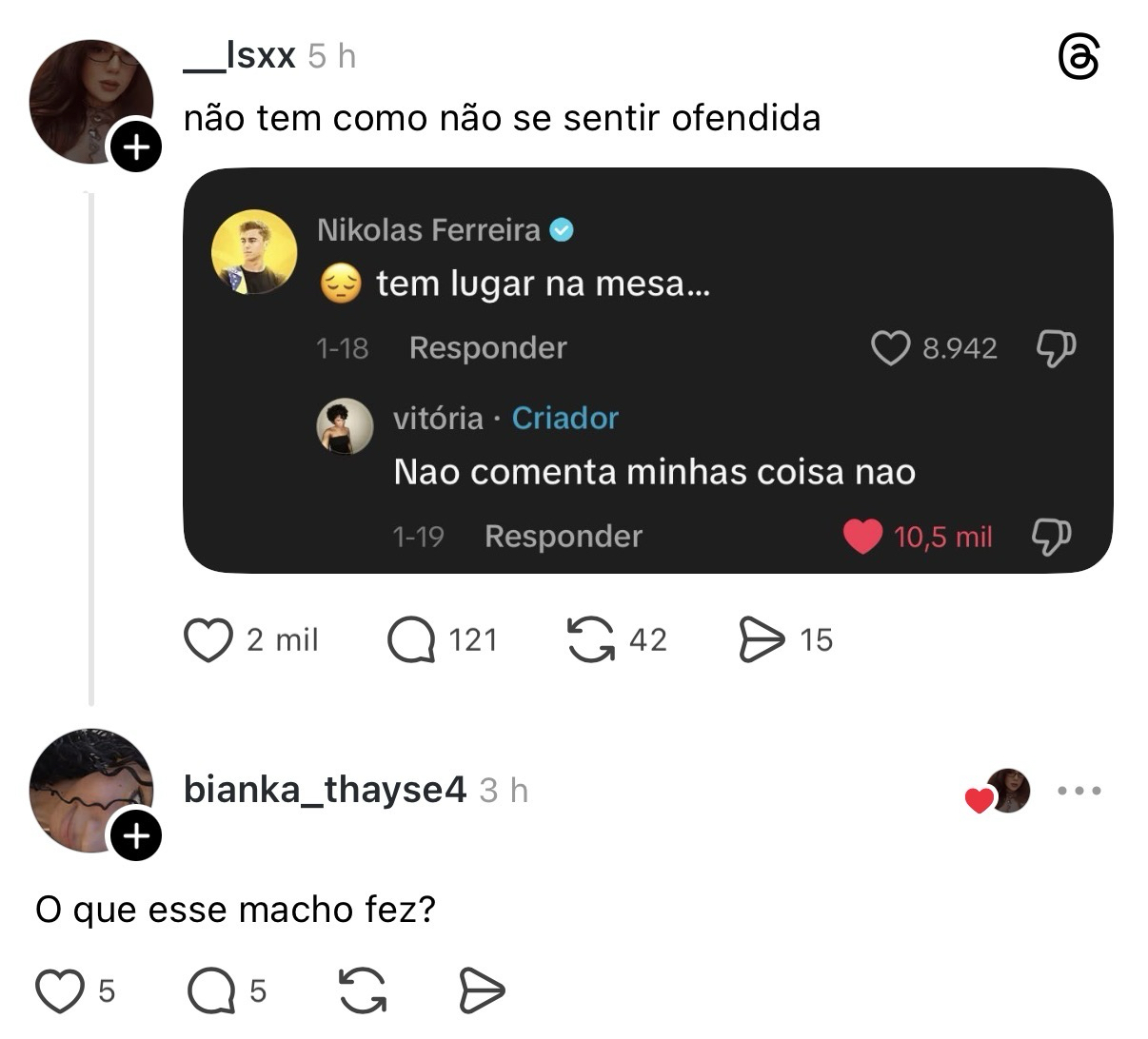Screen dimensions: 1148x1039
Task: Repost bianka_thayse4's reply
Action: click(x=363, y=991)
